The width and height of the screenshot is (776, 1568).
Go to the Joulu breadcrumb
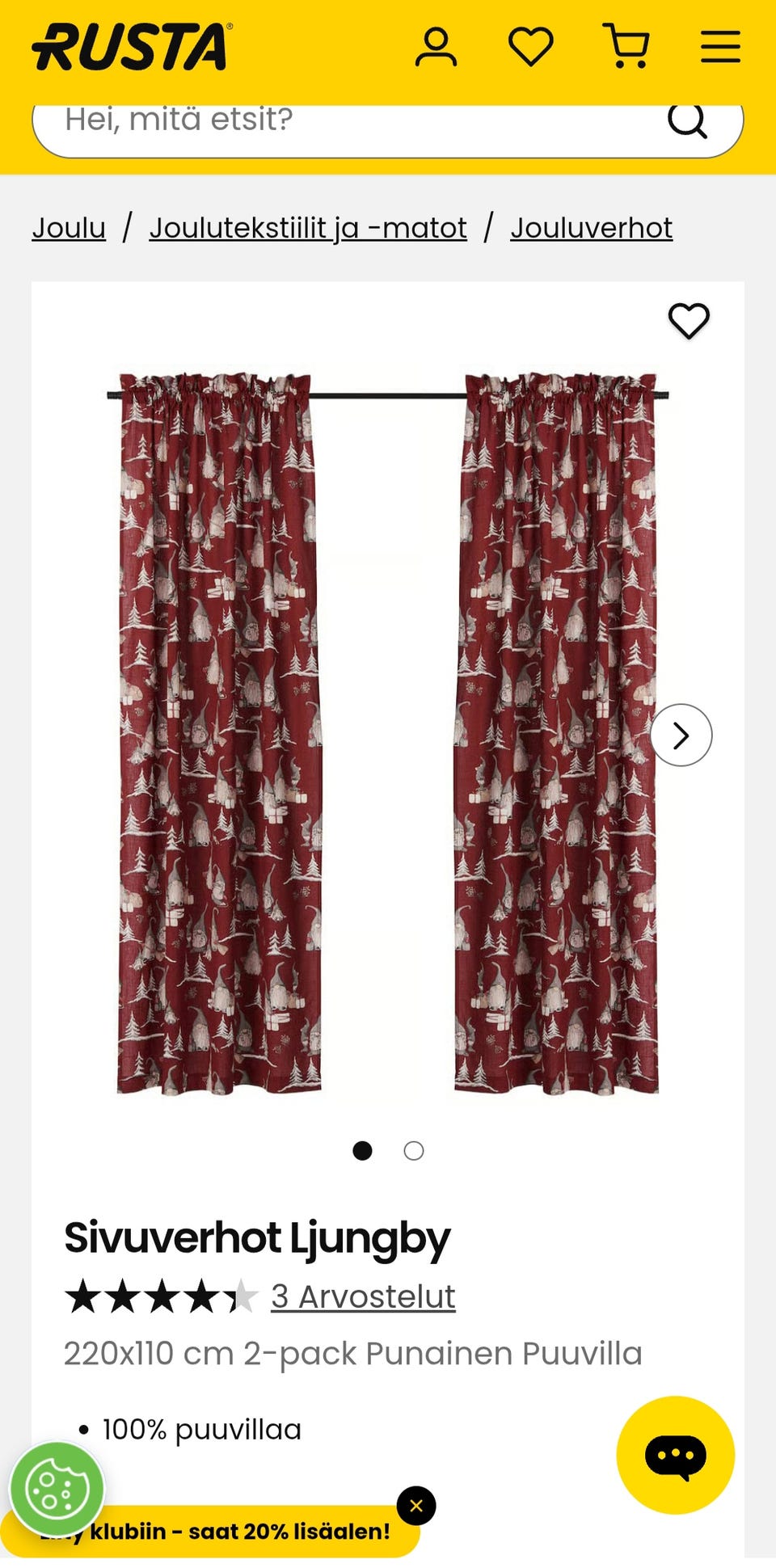(x=69, y=228)
